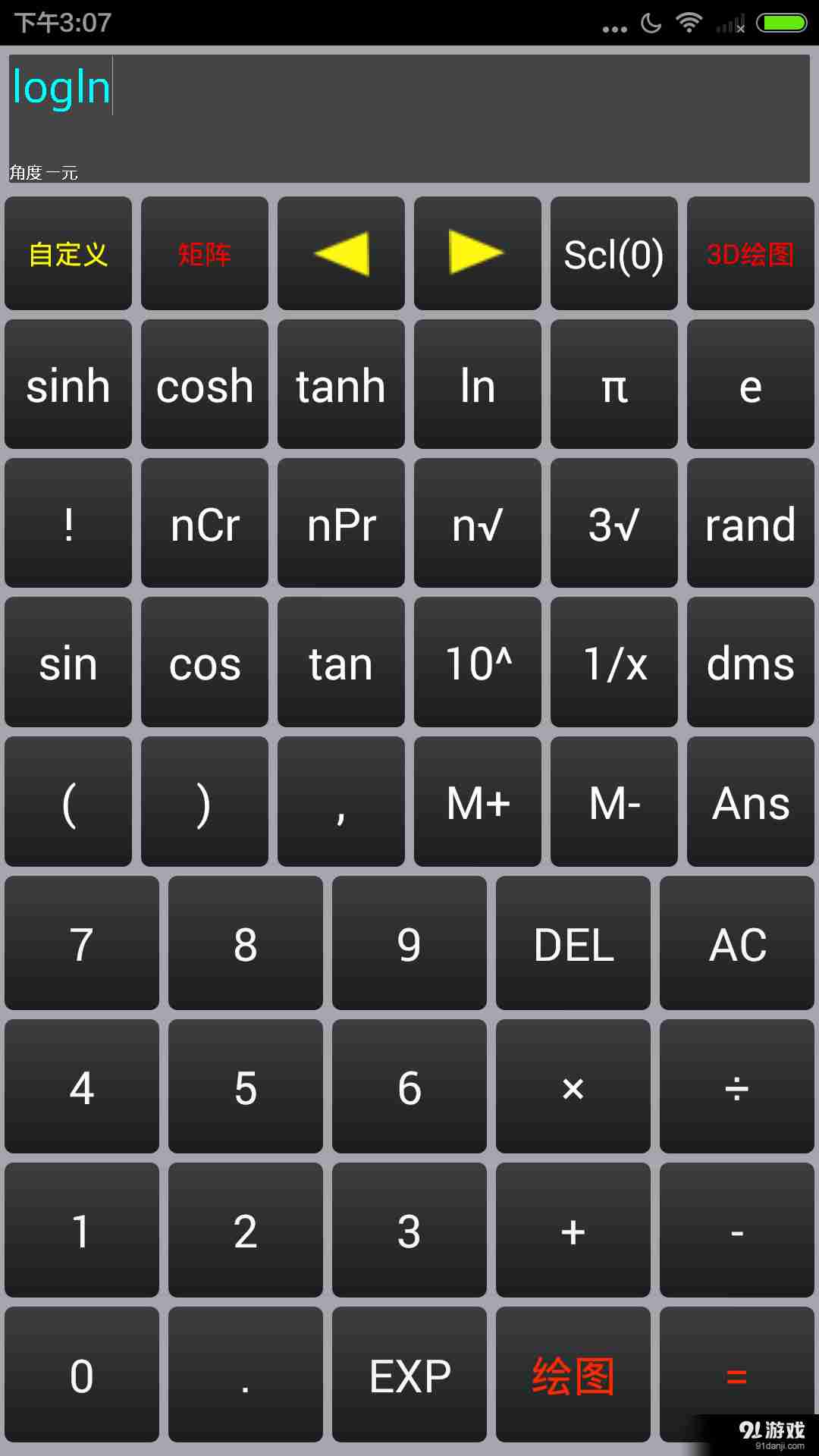Calculate the result with the equals key

[x=737, y=1374]
